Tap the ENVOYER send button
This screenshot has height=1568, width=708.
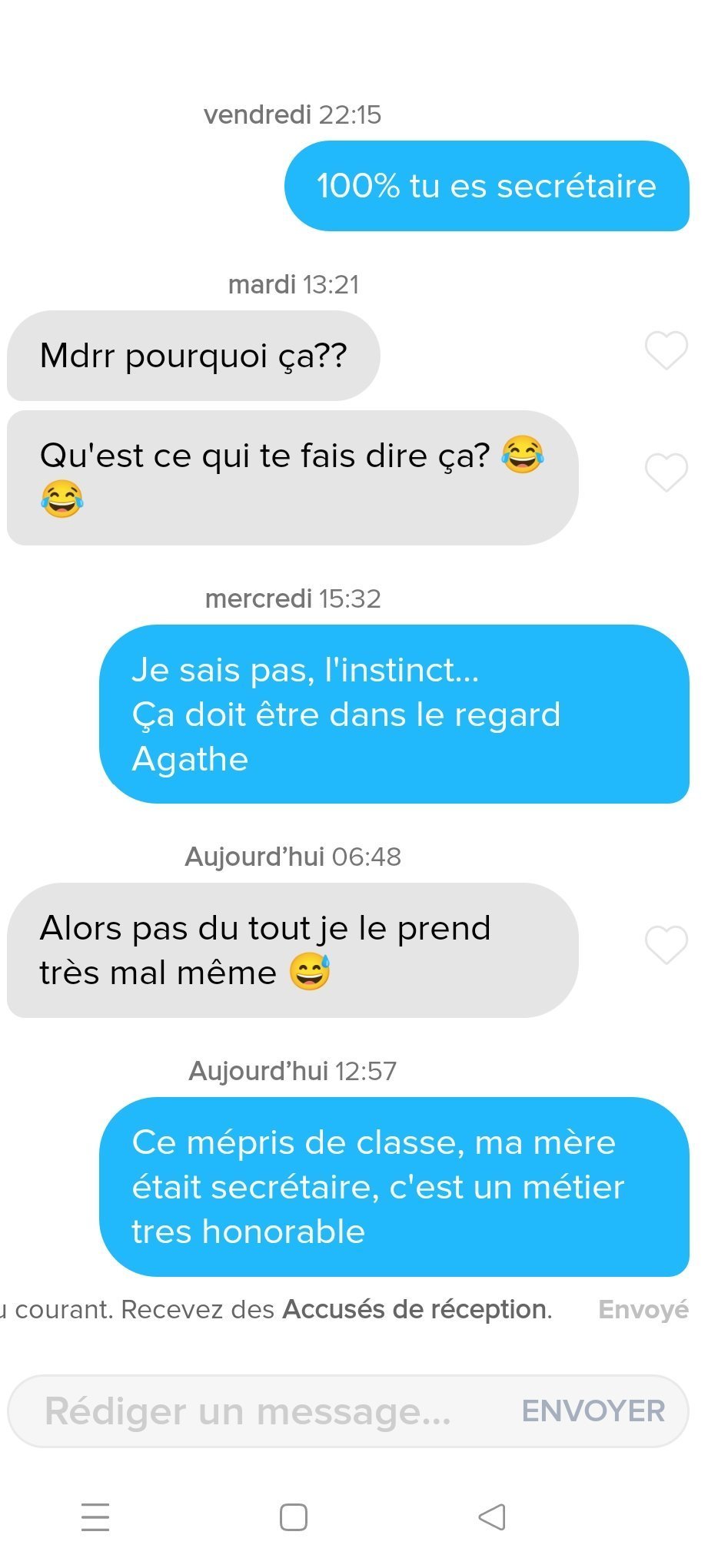593,1411
